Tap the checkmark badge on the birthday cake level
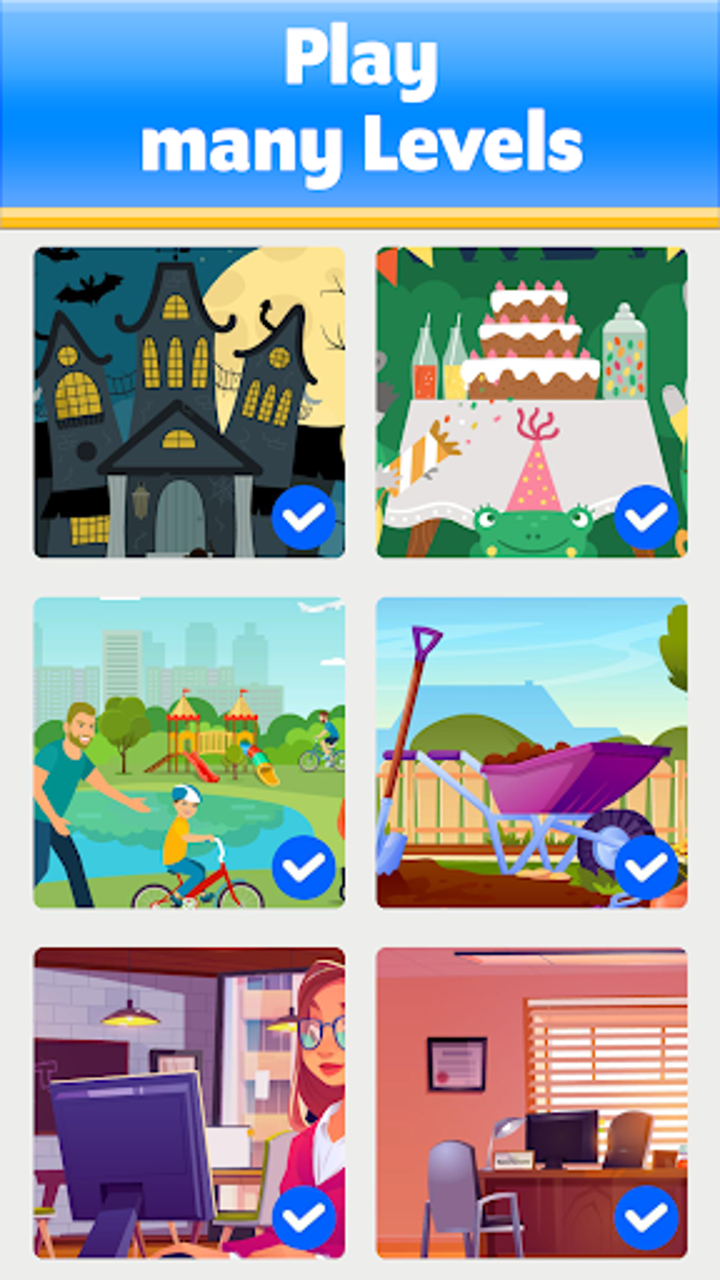This screenshot has width=720, height=1280. point(648,515)
